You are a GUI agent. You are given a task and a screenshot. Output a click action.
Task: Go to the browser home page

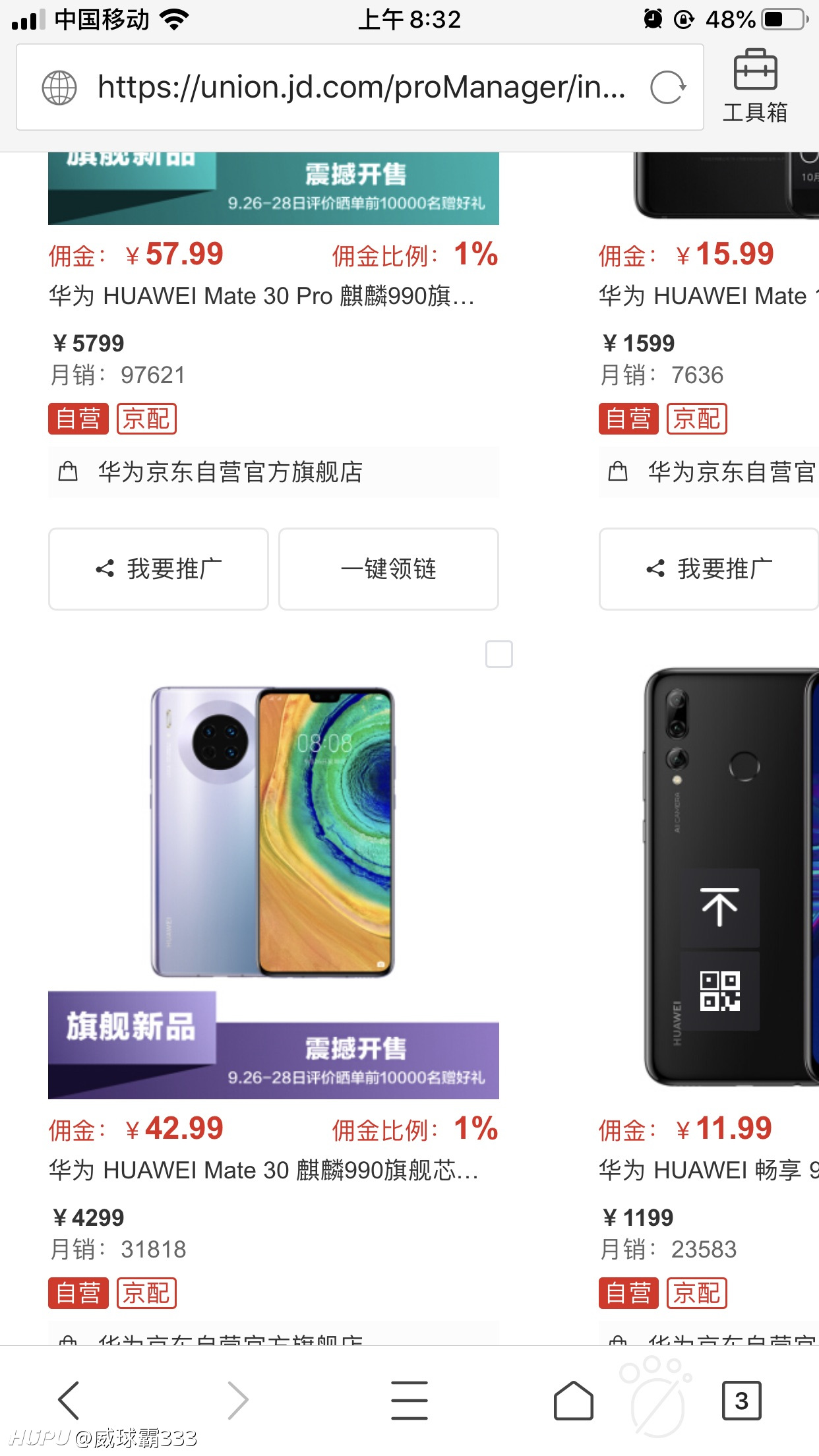573,1400
